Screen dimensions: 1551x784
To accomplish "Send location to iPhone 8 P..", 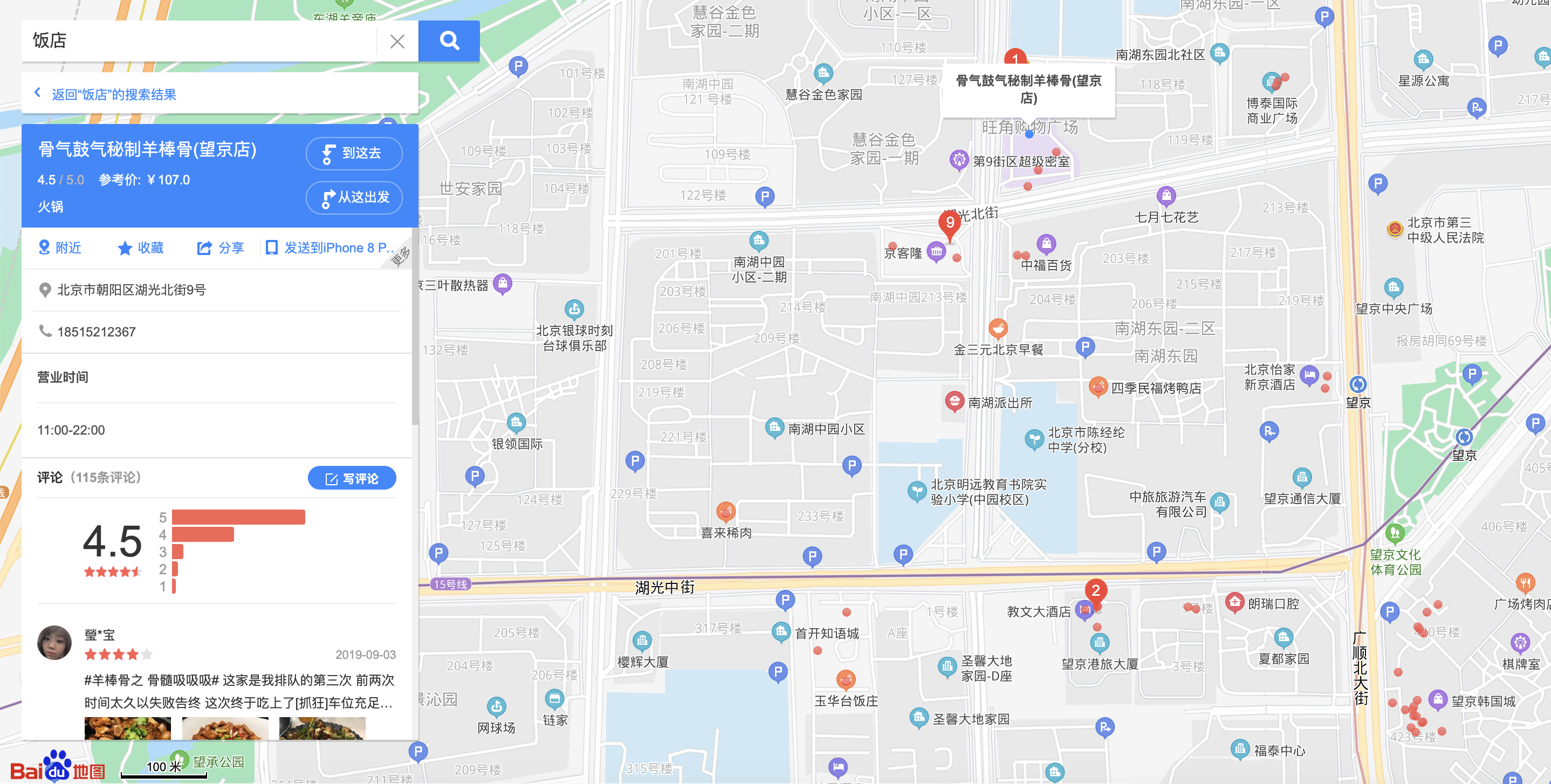I will point(330,247).
